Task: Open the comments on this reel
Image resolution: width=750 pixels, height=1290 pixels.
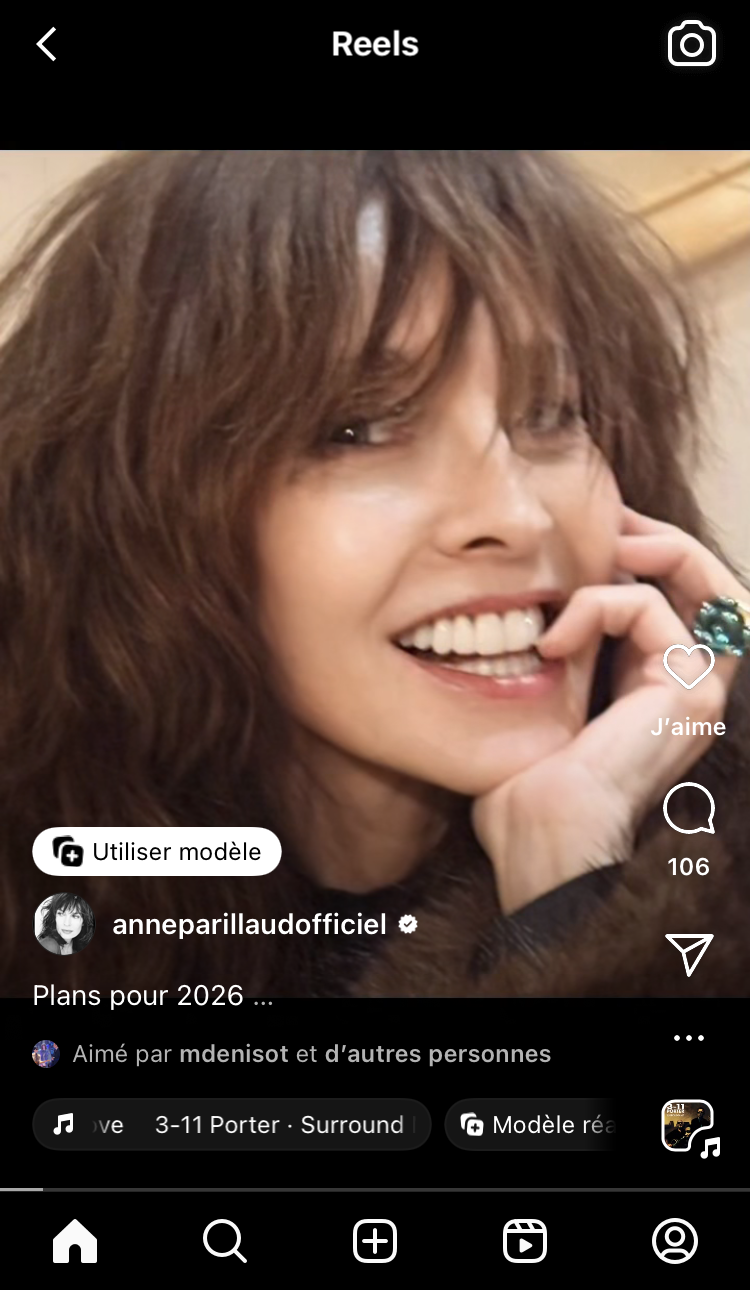Action: click(x=688, y=808)
